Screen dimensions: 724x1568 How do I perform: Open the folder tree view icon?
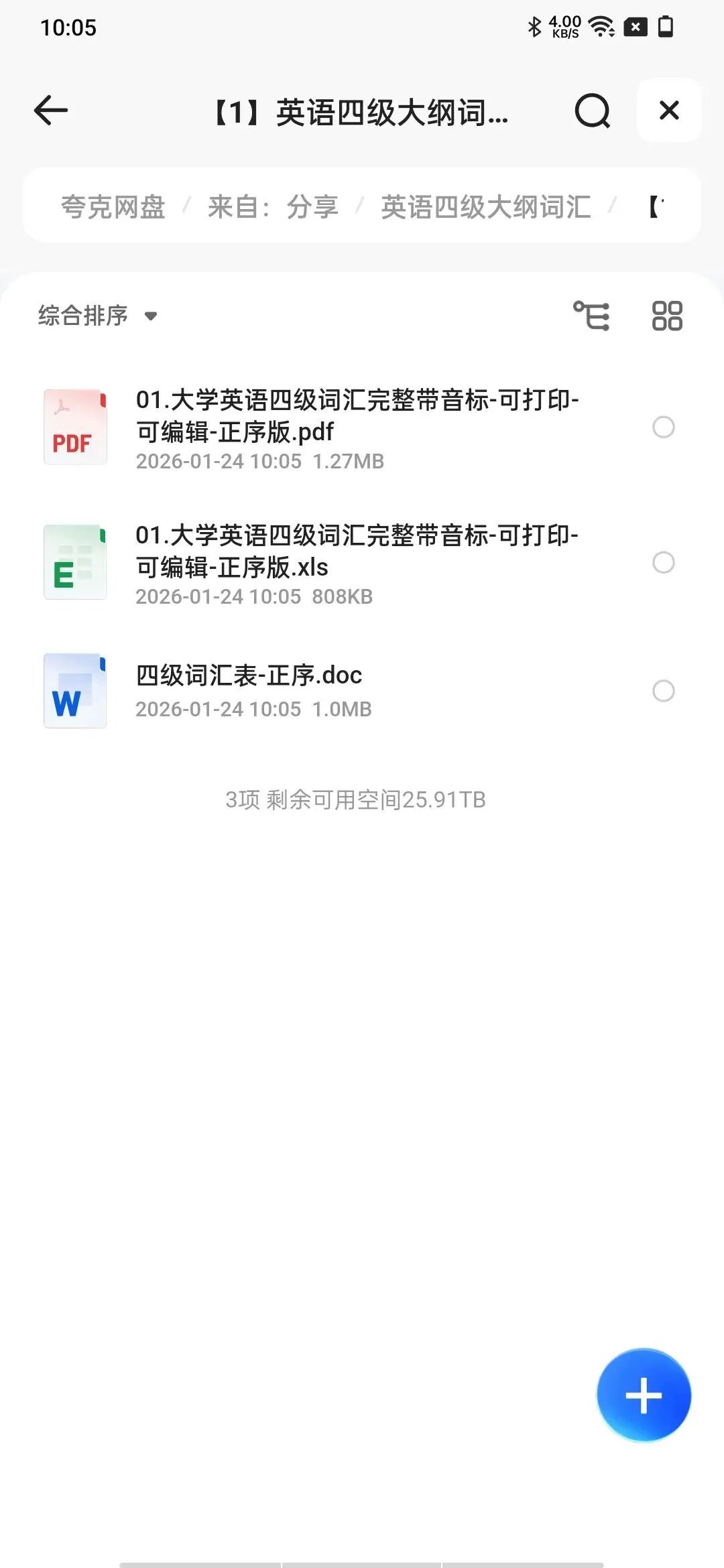[x=591, y=316]
